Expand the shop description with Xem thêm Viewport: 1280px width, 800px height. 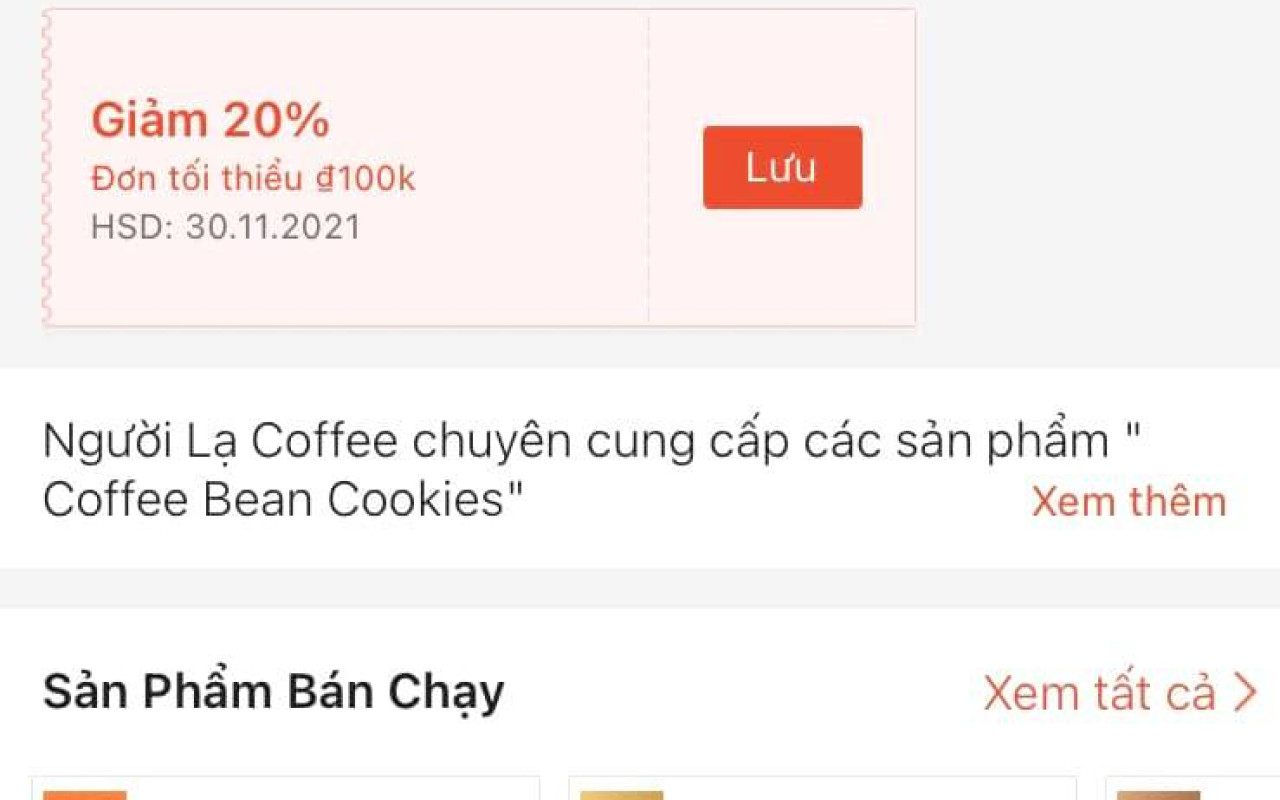point(1128,501)
